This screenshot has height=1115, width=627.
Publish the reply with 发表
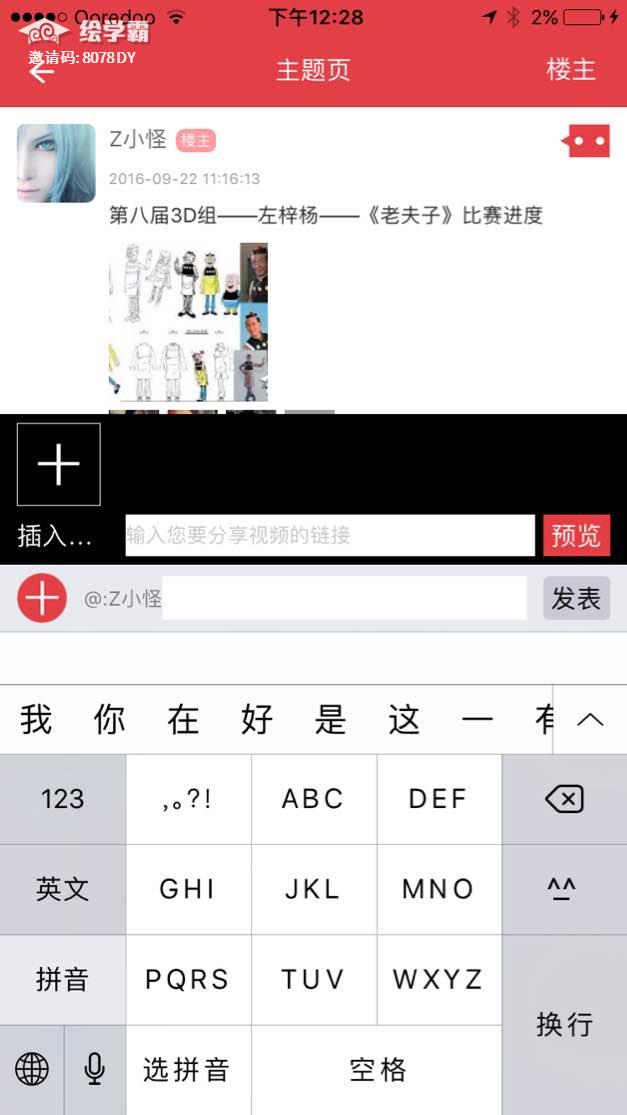(576, 598)
